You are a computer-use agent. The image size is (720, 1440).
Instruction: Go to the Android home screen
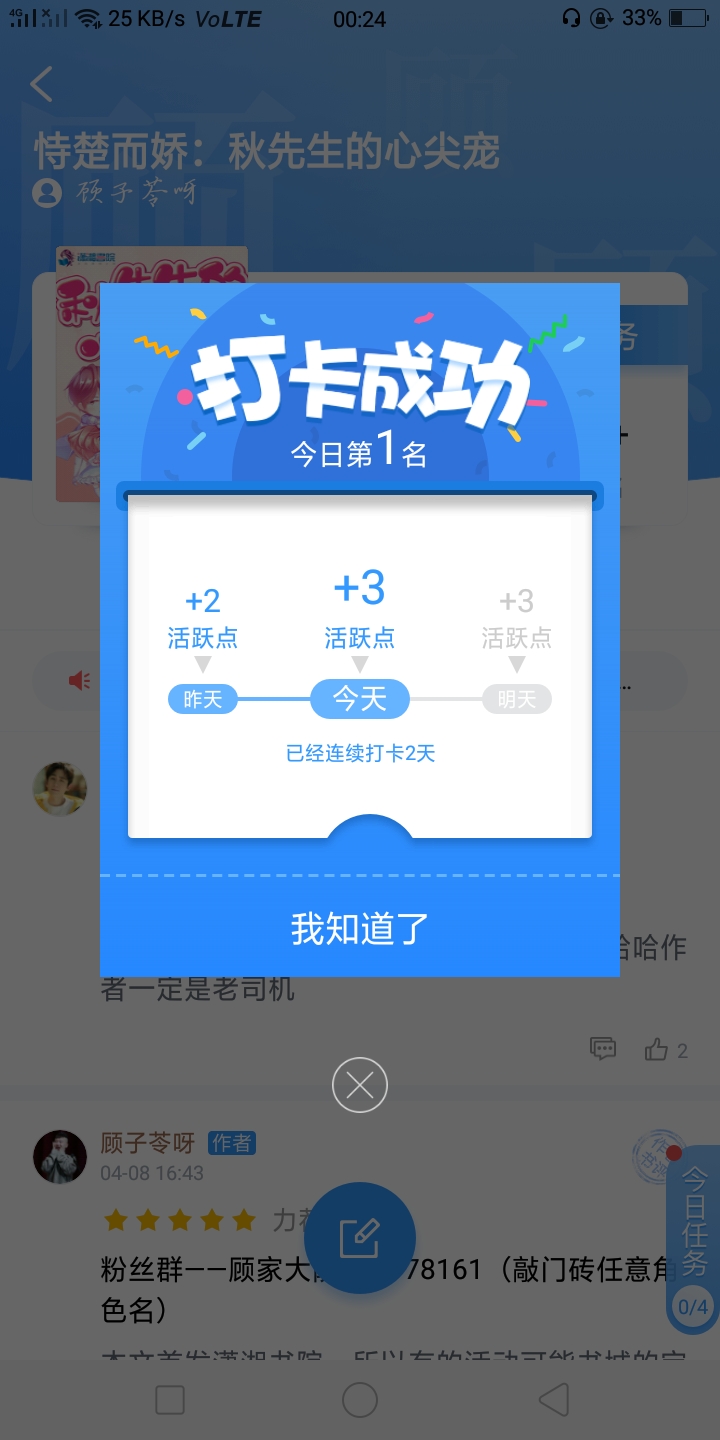[360, 1400]
